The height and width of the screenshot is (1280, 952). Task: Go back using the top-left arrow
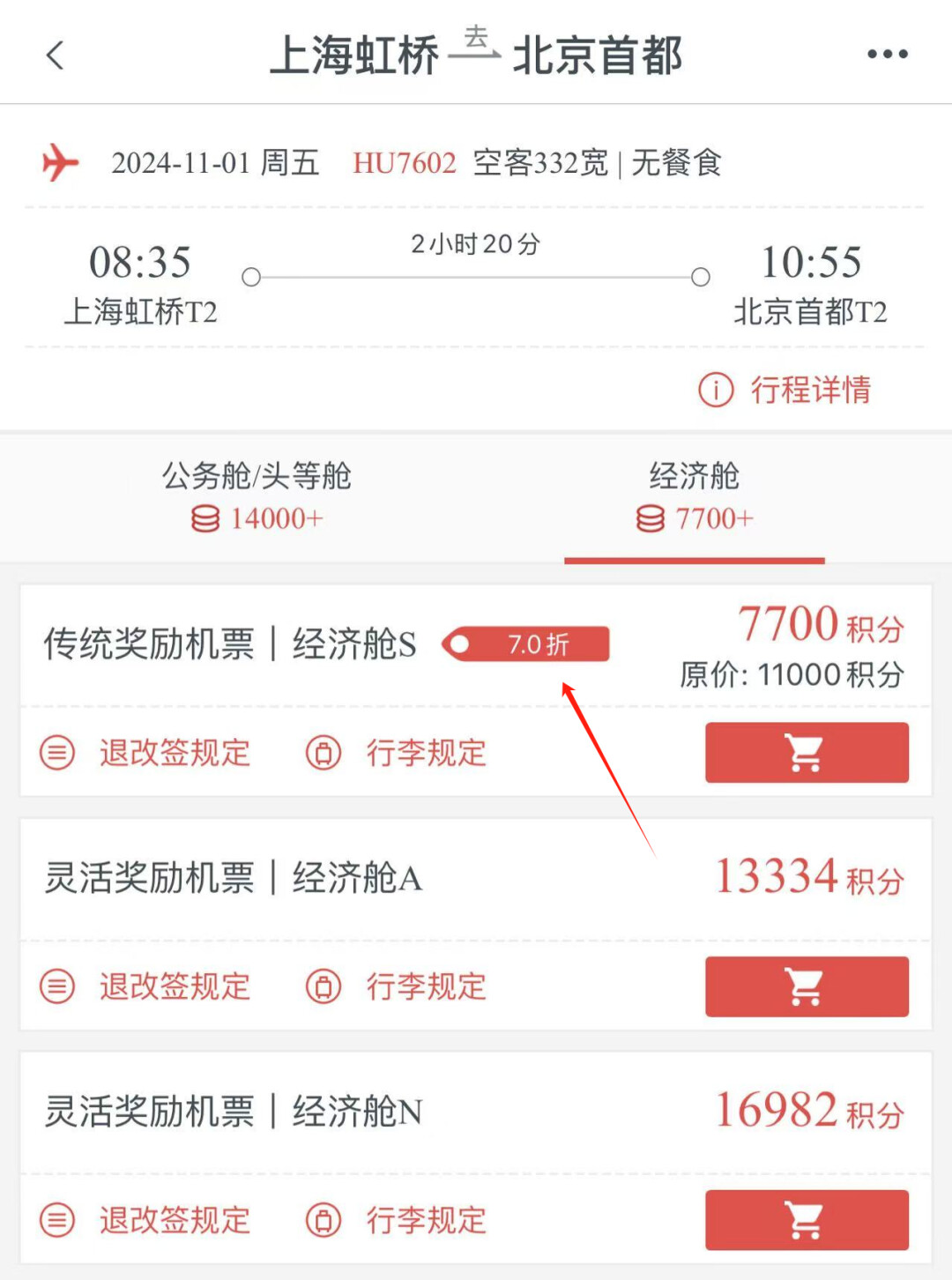(55, 56)
